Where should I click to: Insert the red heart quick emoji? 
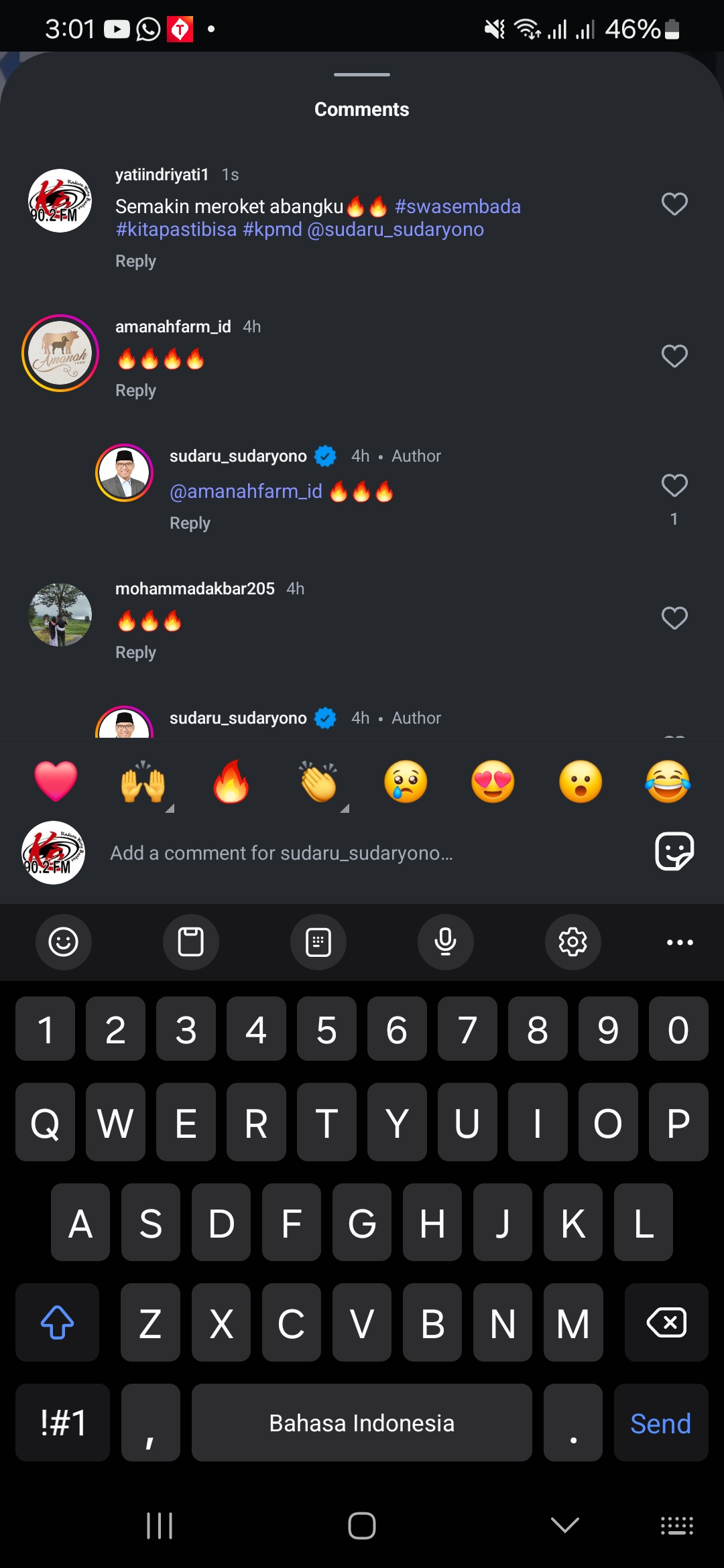coord(56,781)
